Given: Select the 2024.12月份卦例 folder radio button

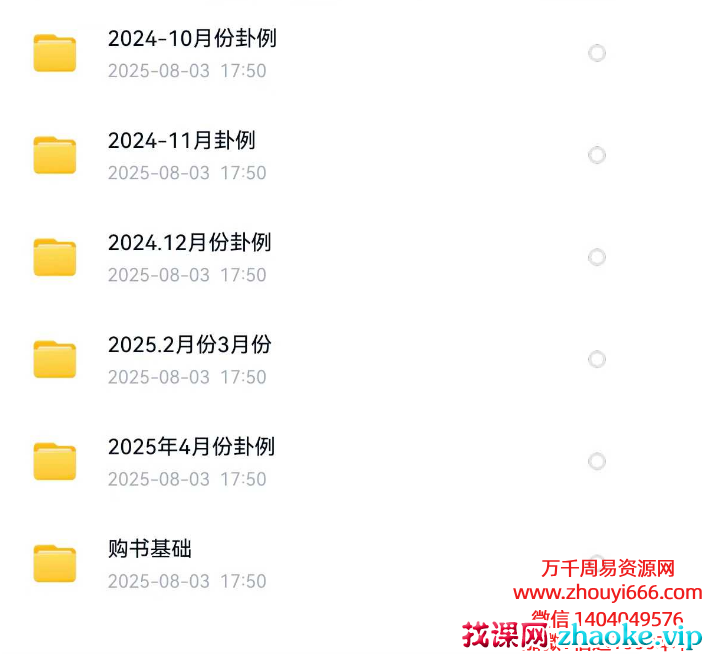Looking at the screenshot, I should 597,257.
